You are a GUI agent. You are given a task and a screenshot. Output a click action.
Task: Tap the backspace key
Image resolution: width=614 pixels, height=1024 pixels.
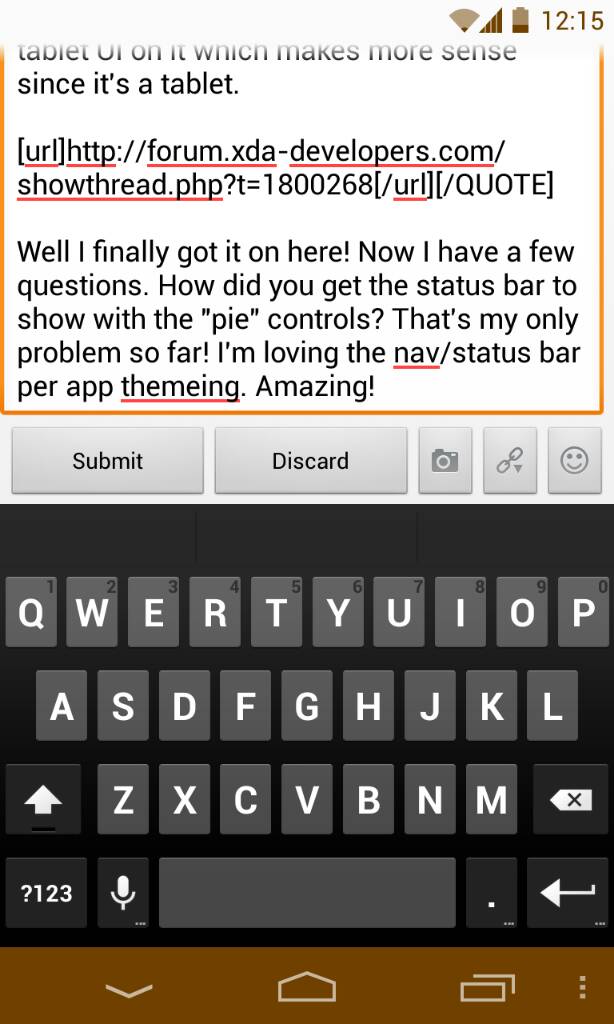tap(570, 799)
